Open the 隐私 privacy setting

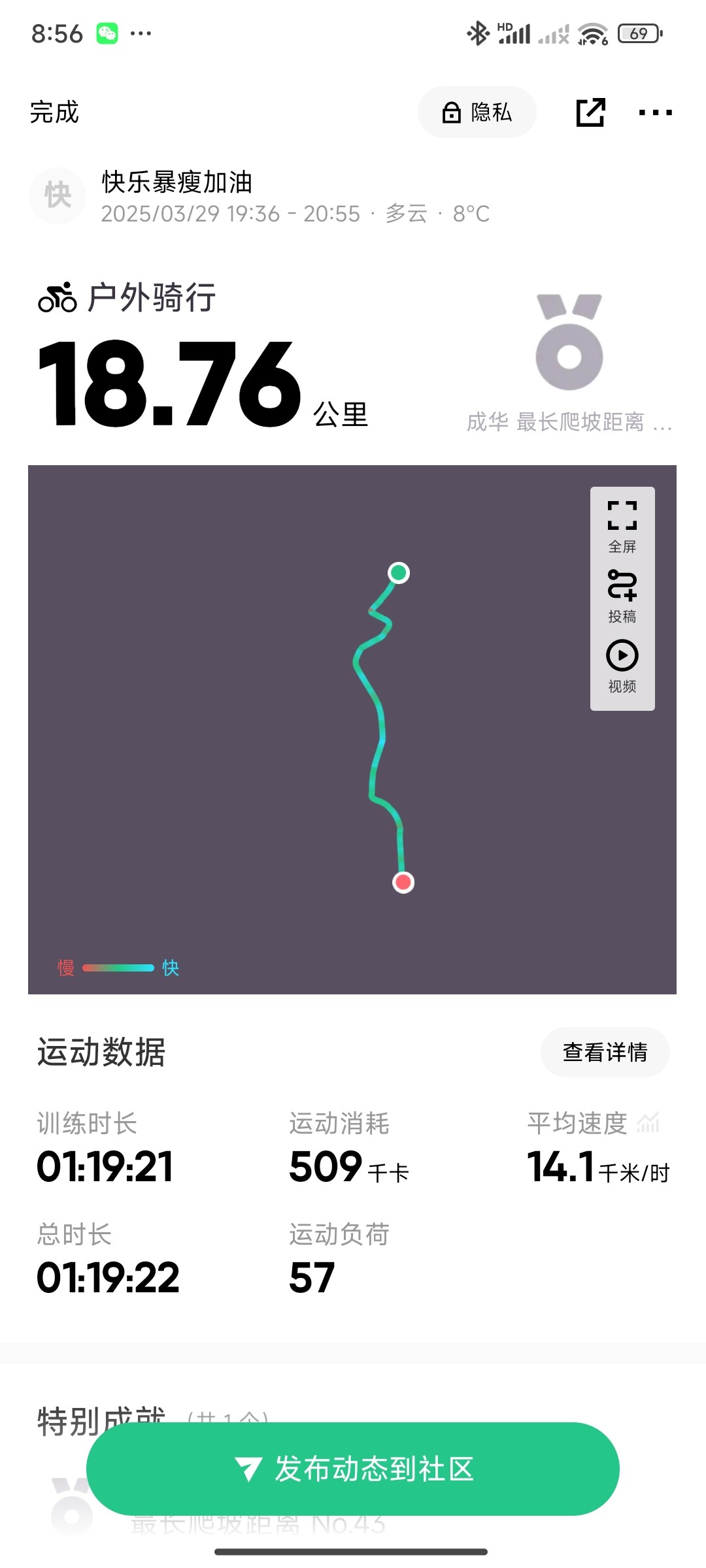tap(477, 112)
